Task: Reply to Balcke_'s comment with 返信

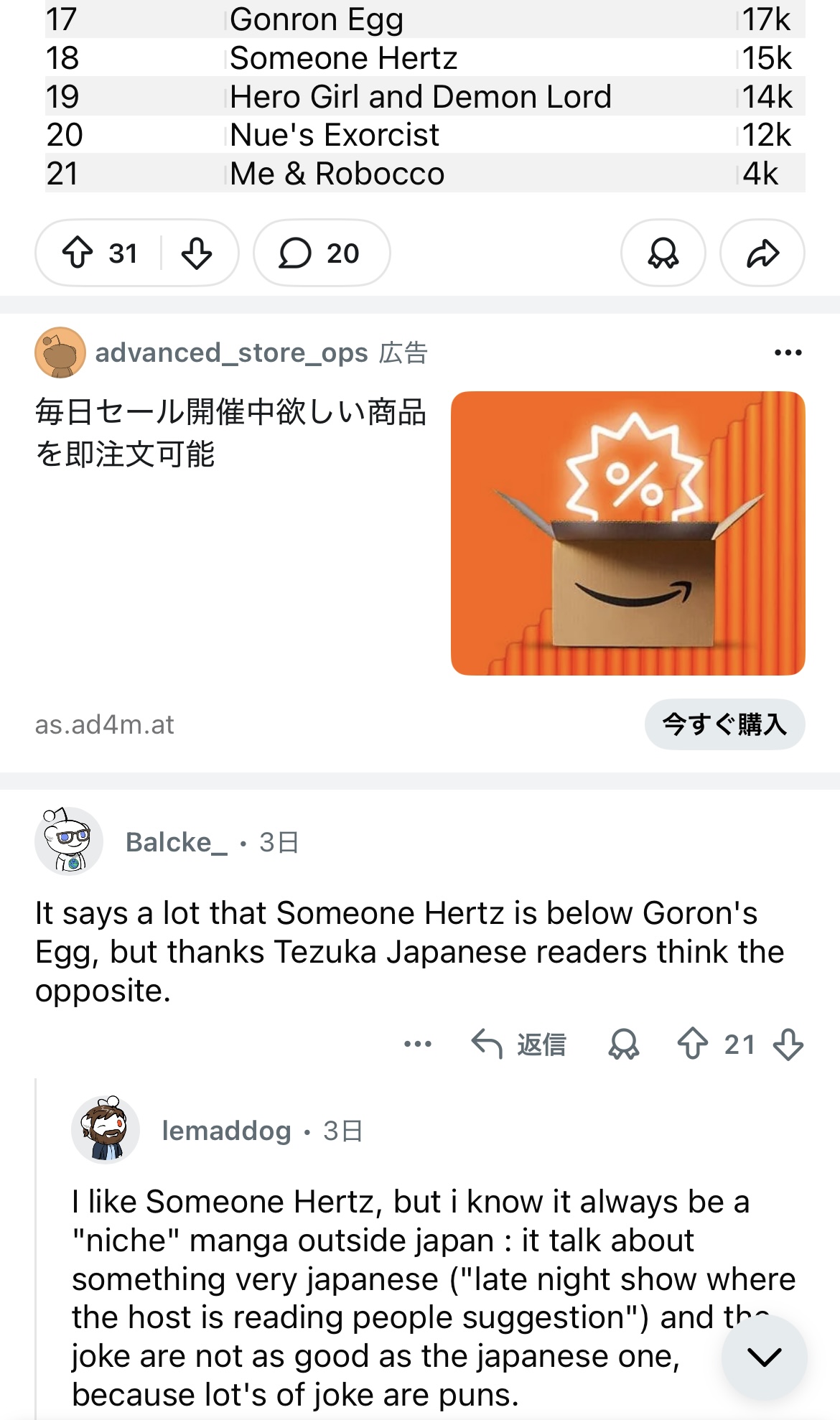Action: point(519,1044)
